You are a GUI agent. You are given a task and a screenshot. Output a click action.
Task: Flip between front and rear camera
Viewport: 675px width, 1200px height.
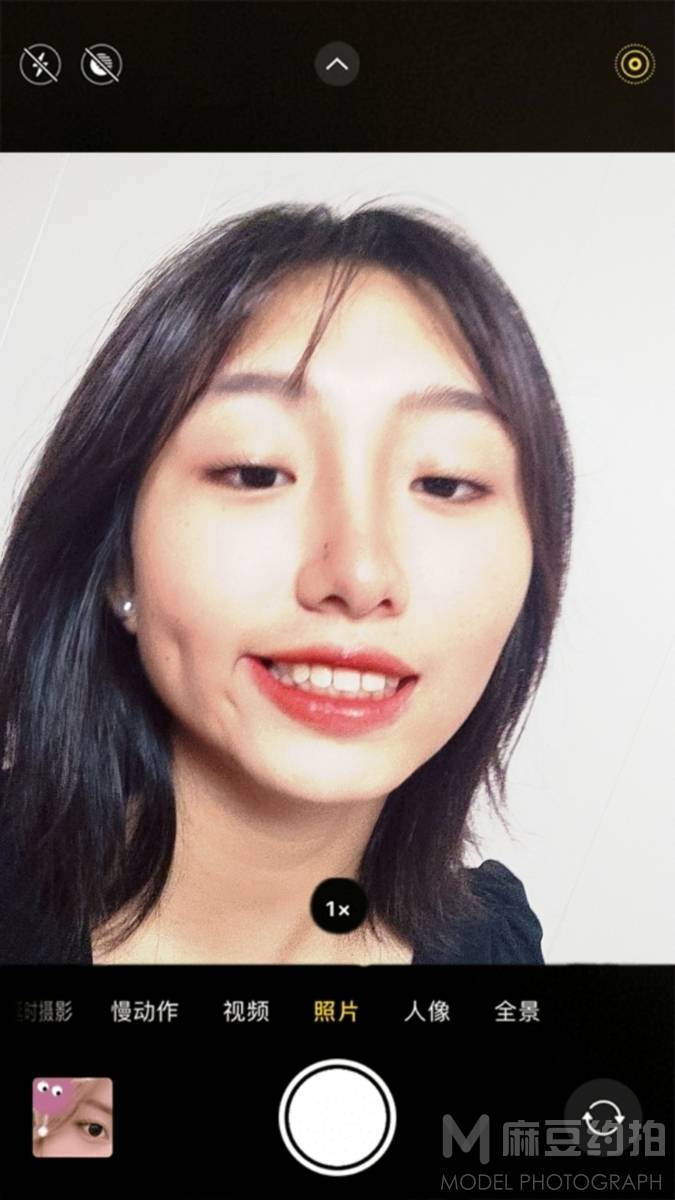(603, 1117)
